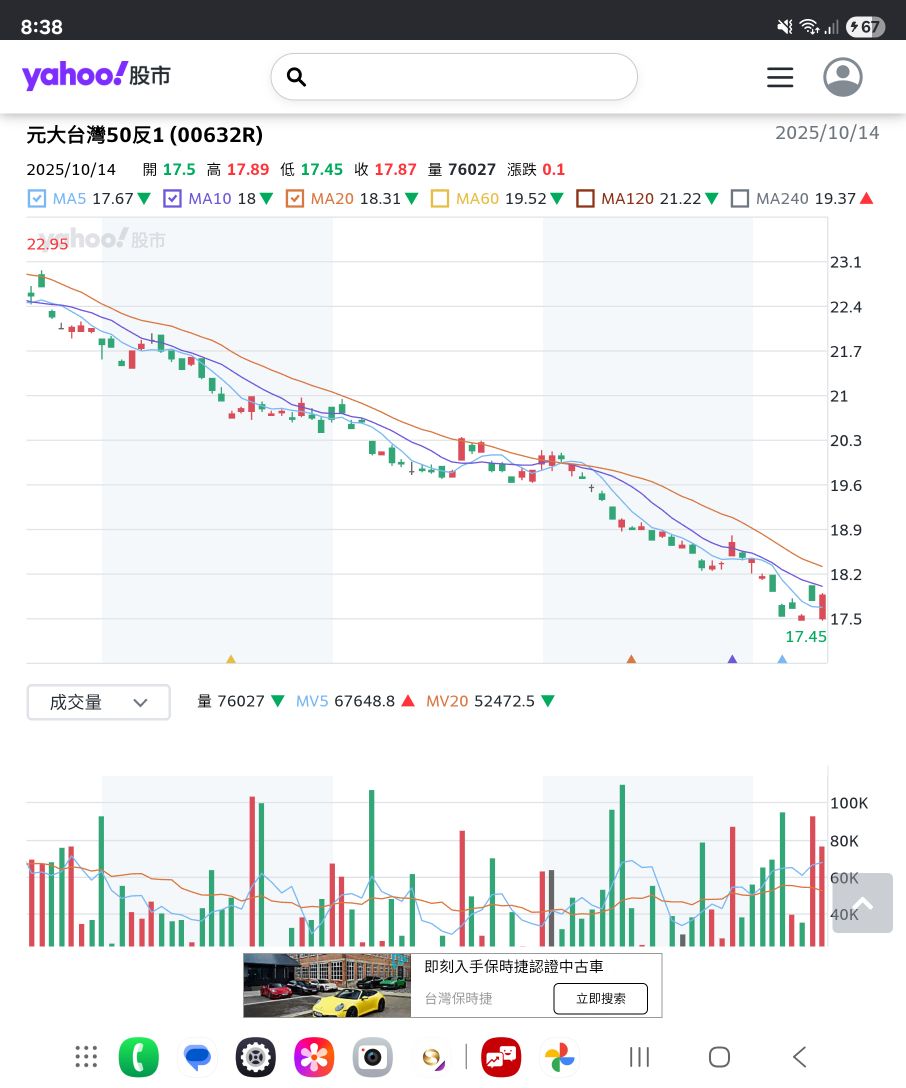Open the Yahoo 股市 home logo
The height and width of the screenshot is (1088, 906).
pyautogui.click(x=96, y=76)
